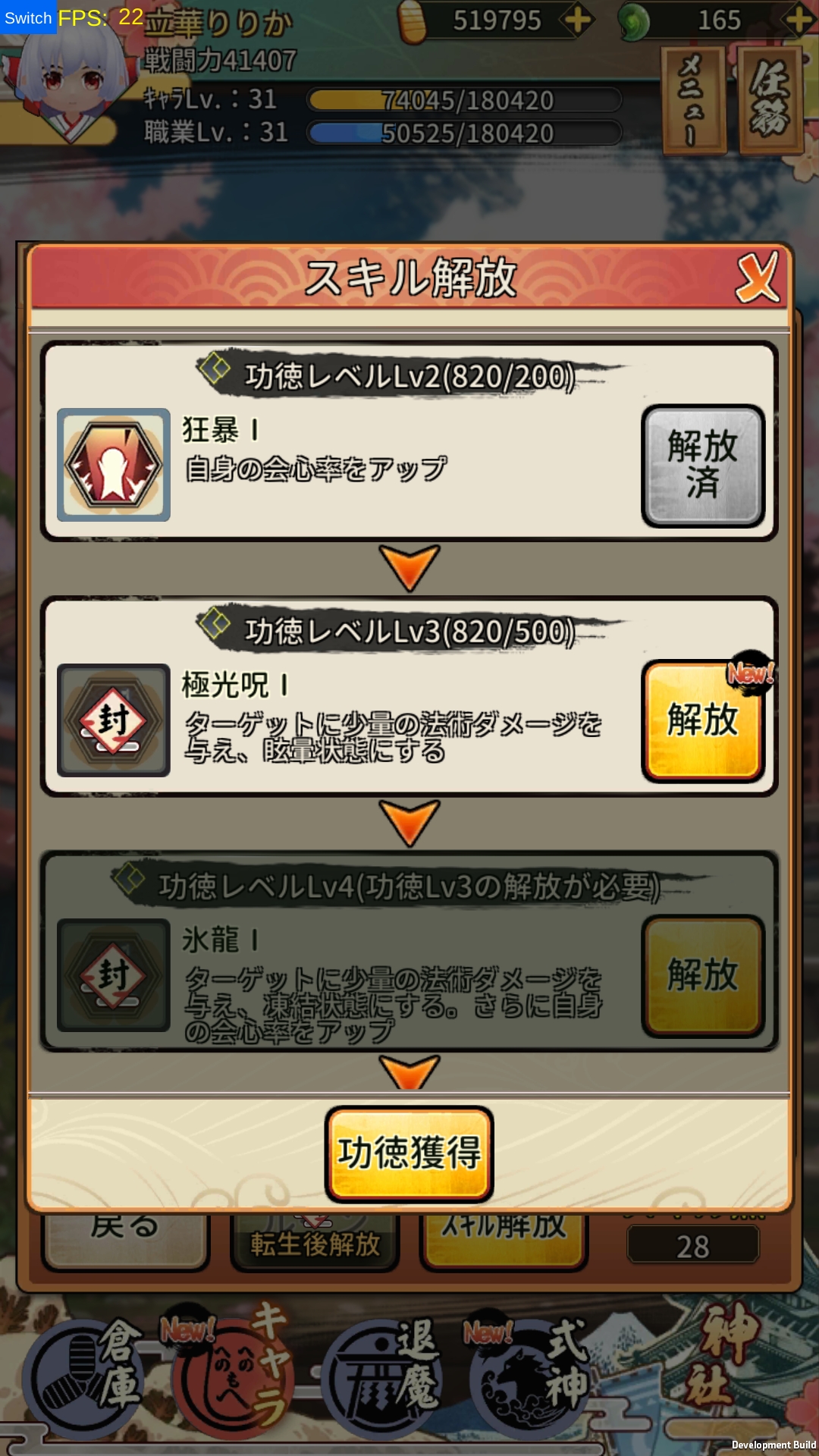
Task: Tap the 功徳獲得 button
Action: (x=409, y=1153)
